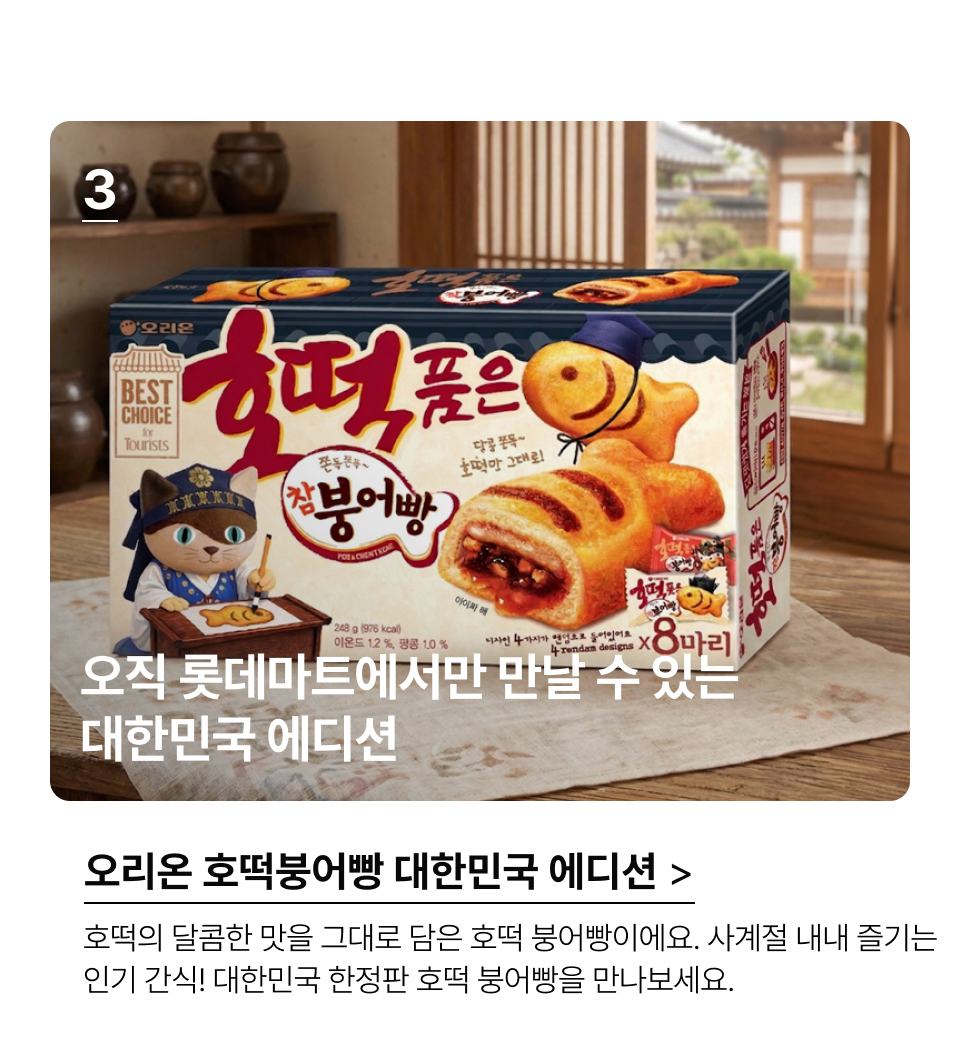Open the number 3 product image card
Screen dimensions: 960x1050
coord(480,460)
